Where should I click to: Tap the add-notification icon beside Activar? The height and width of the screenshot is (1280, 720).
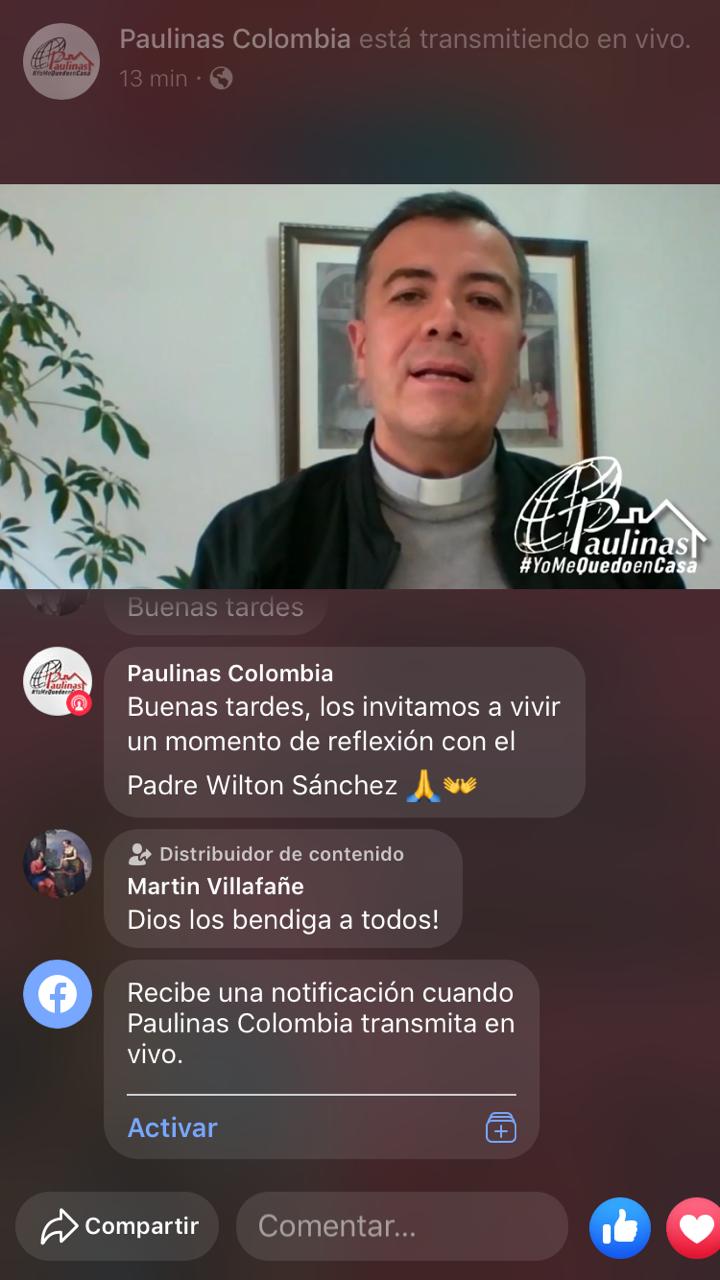tap(500, 1127)
